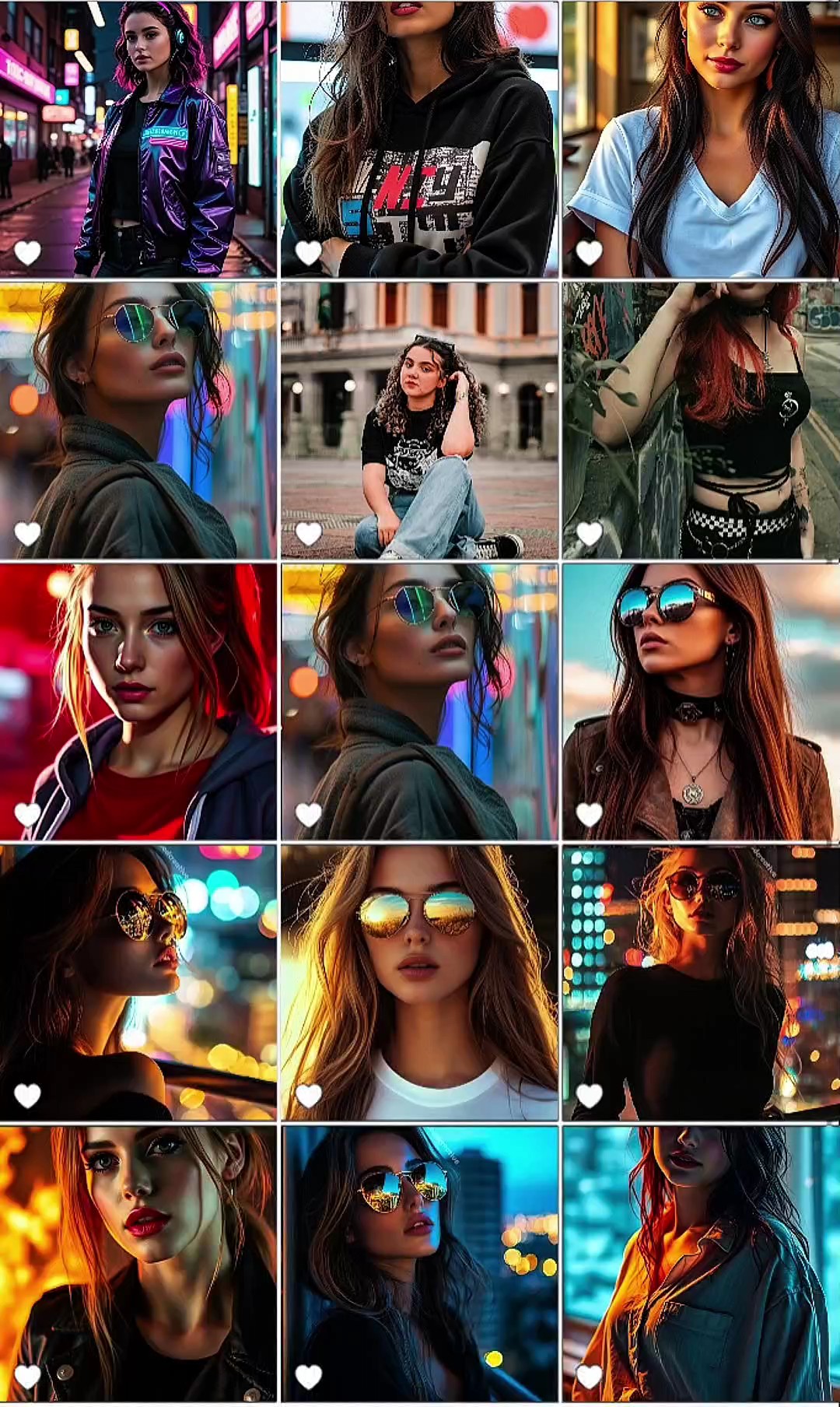
Task: Like the black hoodie photo
Action: (x=309, y=253)
